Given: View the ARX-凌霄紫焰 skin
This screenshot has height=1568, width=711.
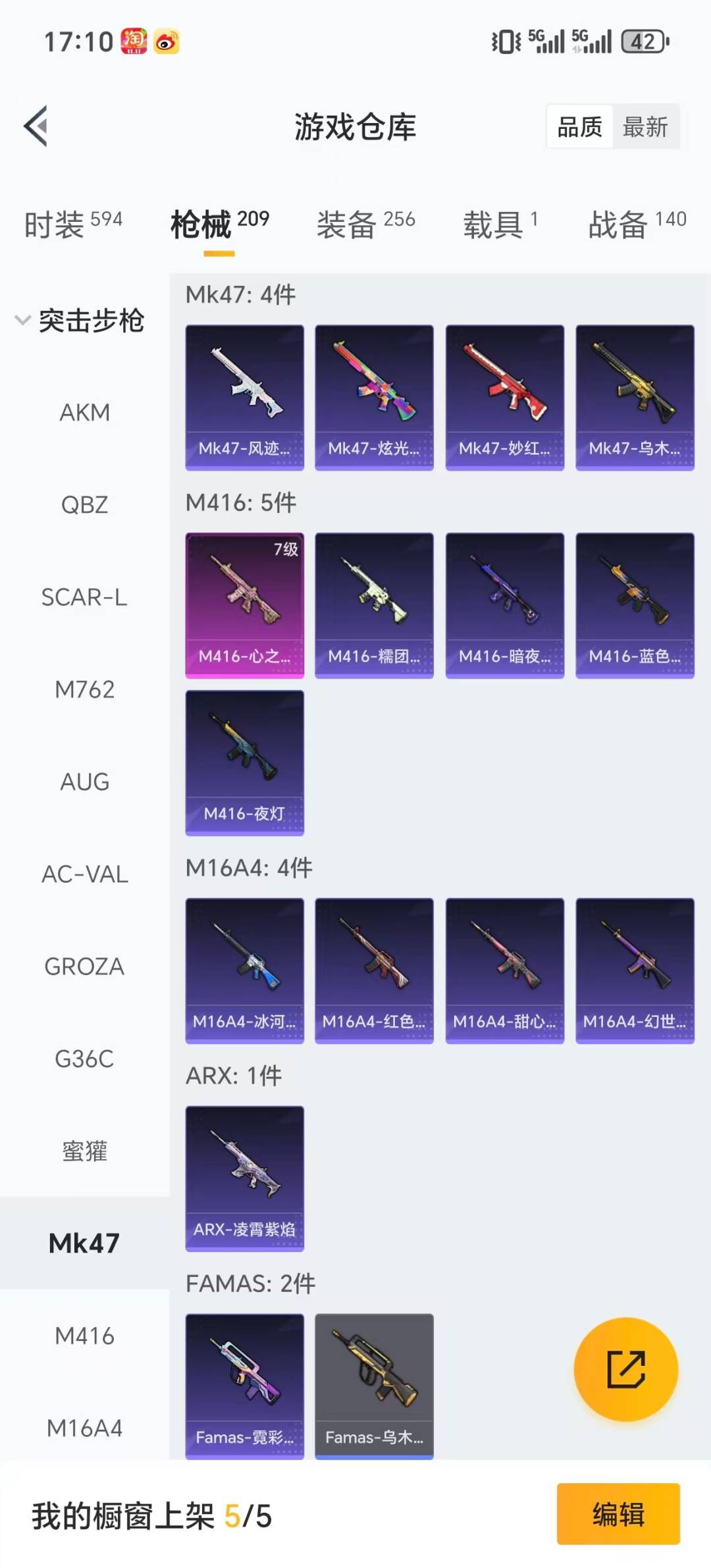Looking at the screenshot, I should pyautogui.click(x=244, y=1178).
